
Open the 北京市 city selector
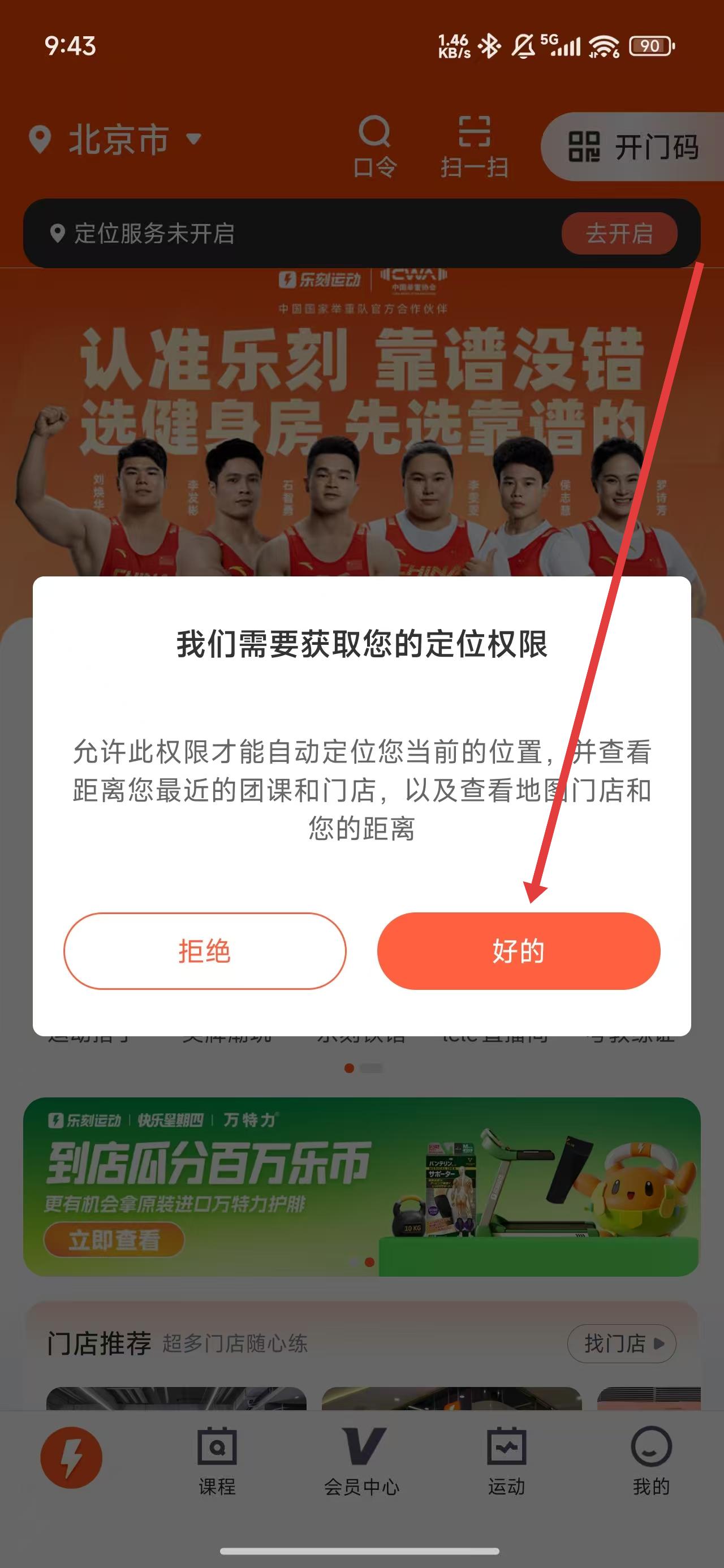(x=116, y=139)
